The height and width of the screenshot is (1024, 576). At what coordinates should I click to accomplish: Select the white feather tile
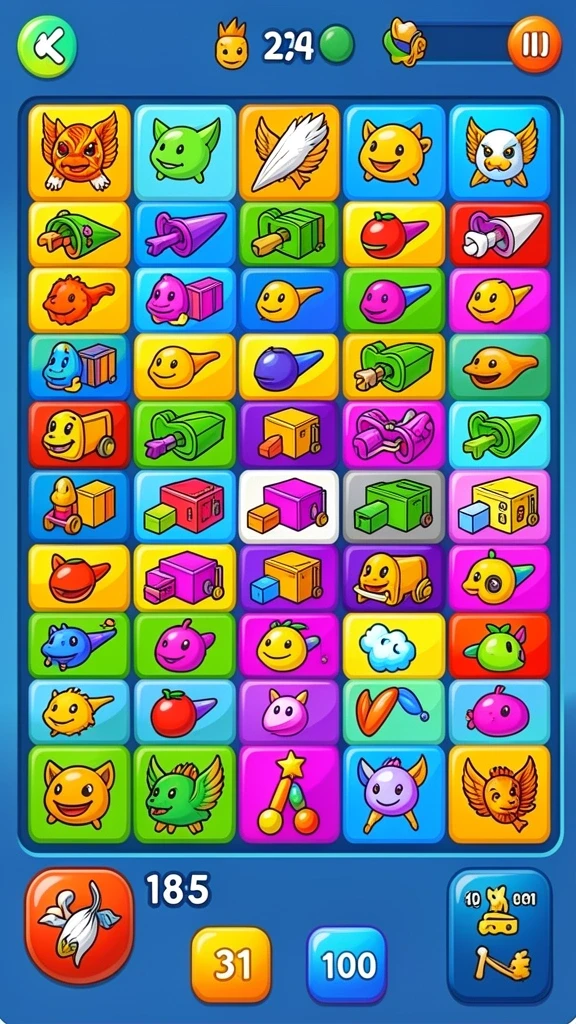[x=289, y=152]
